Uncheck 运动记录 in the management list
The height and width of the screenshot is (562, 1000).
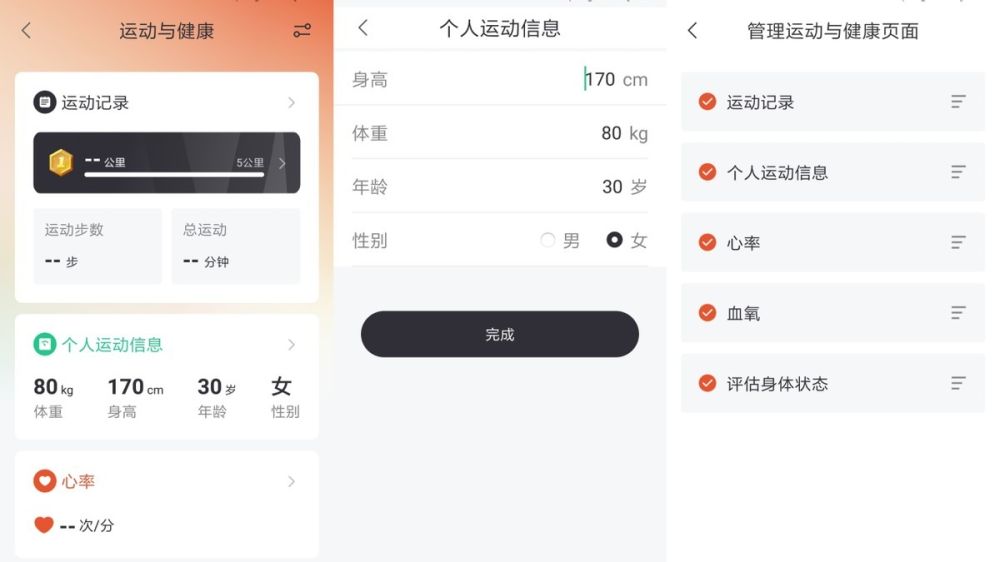(707, 102)
